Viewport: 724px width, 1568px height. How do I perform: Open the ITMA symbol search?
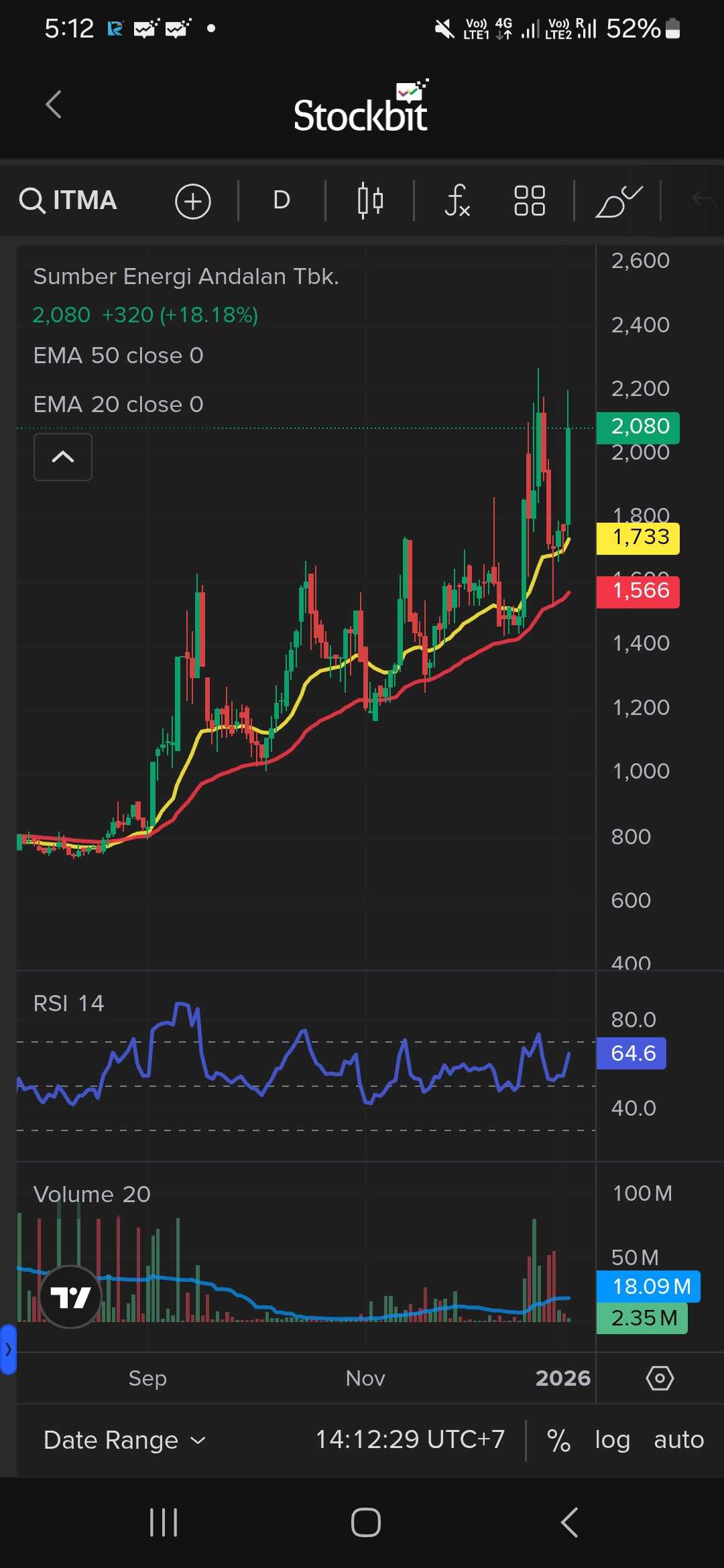69,200
